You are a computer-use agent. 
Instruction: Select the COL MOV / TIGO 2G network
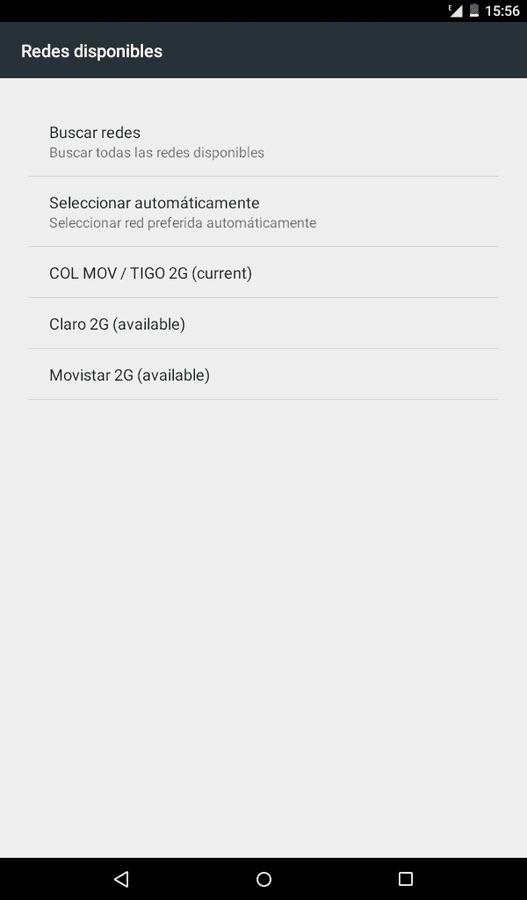(x=264, y=273)
